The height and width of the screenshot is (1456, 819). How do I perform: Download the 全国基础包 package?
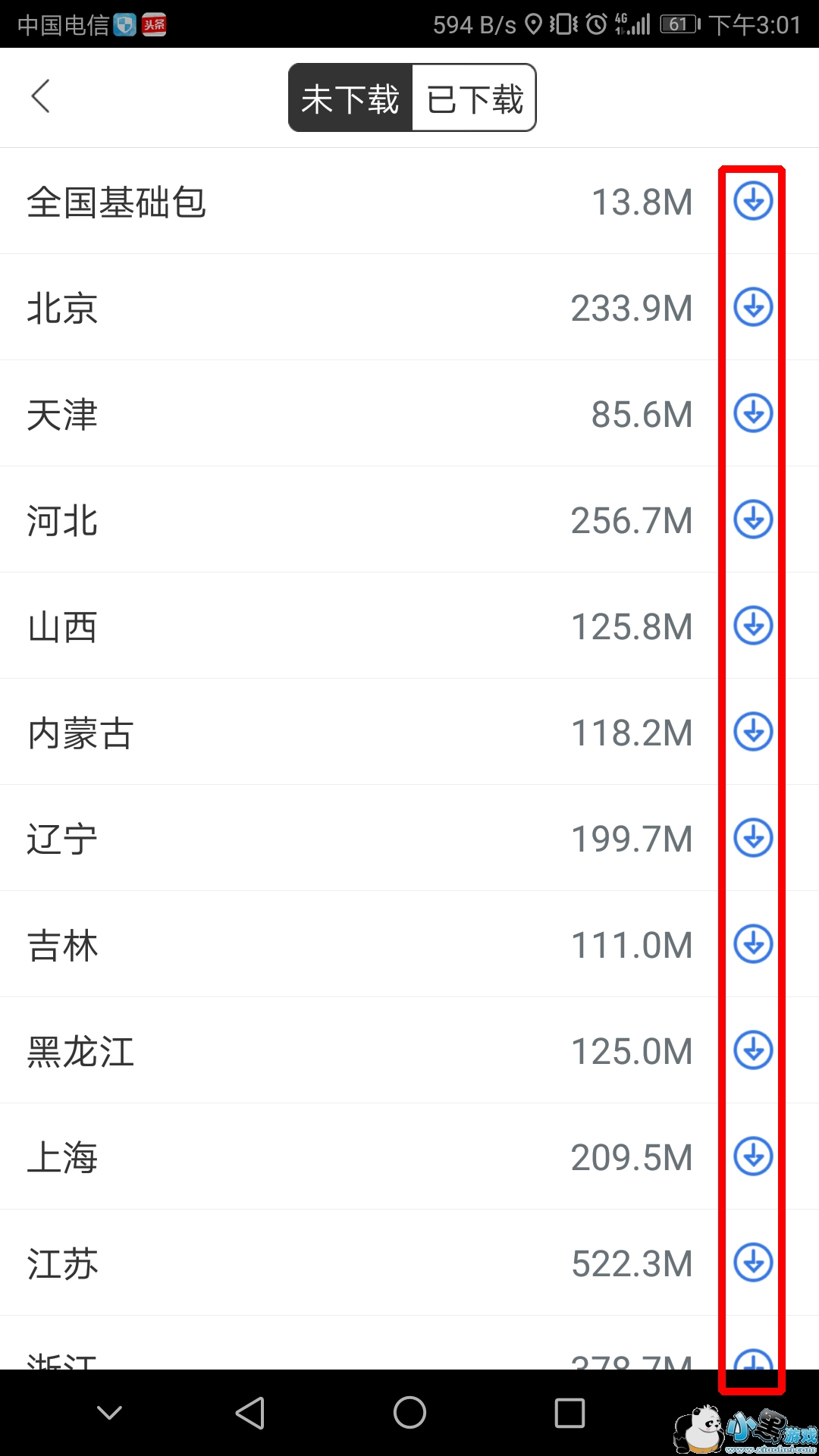(753, 201)
